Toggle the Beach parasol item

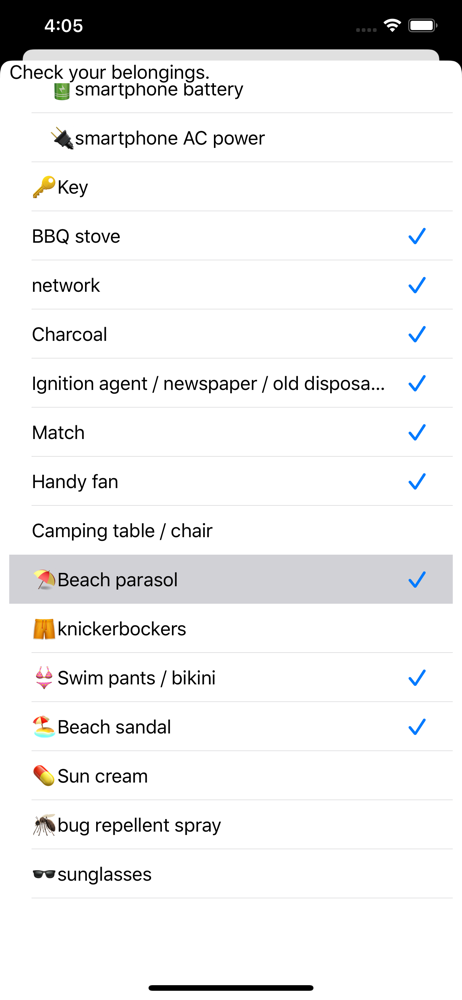pos(231,580)
